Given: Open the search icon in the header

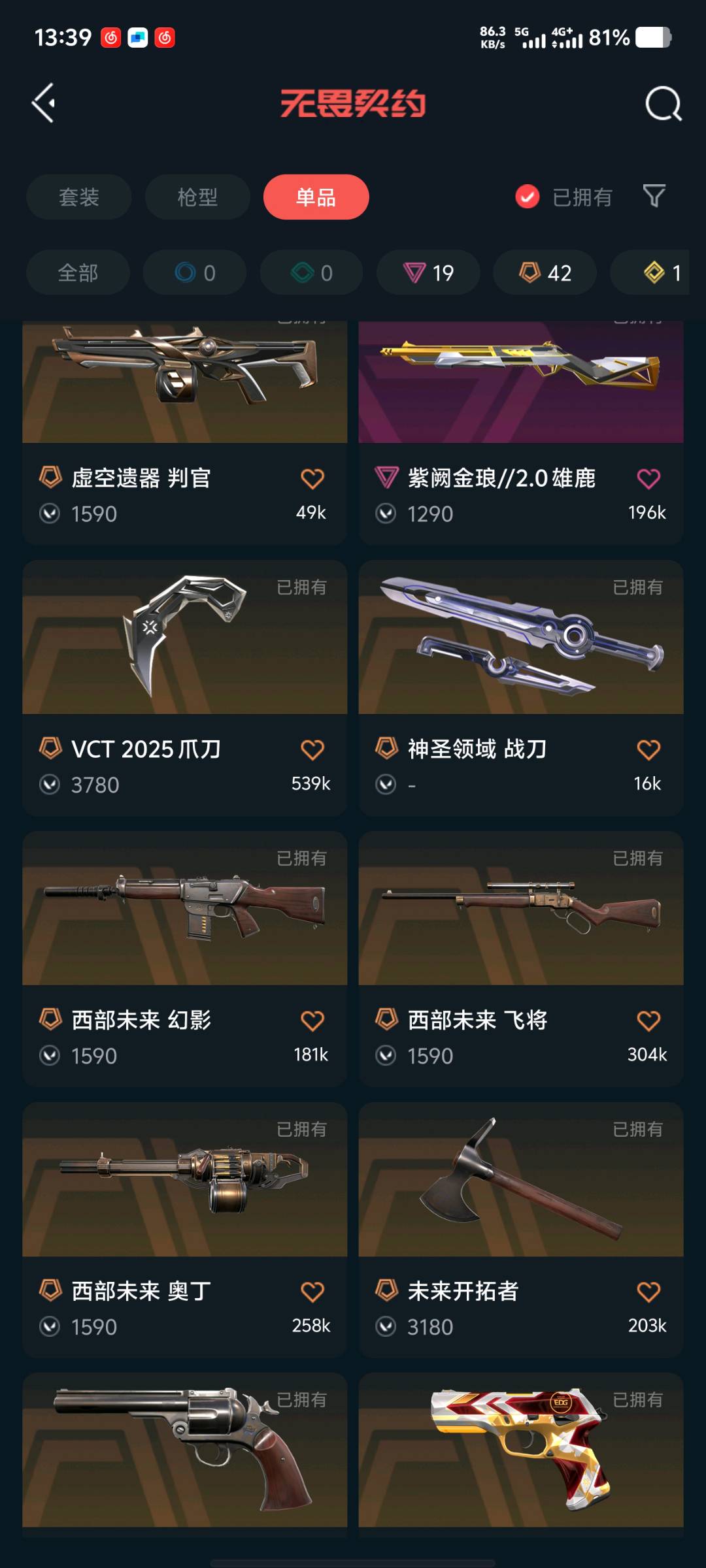Looking at the screenshot, I should (x=663, y=104).
